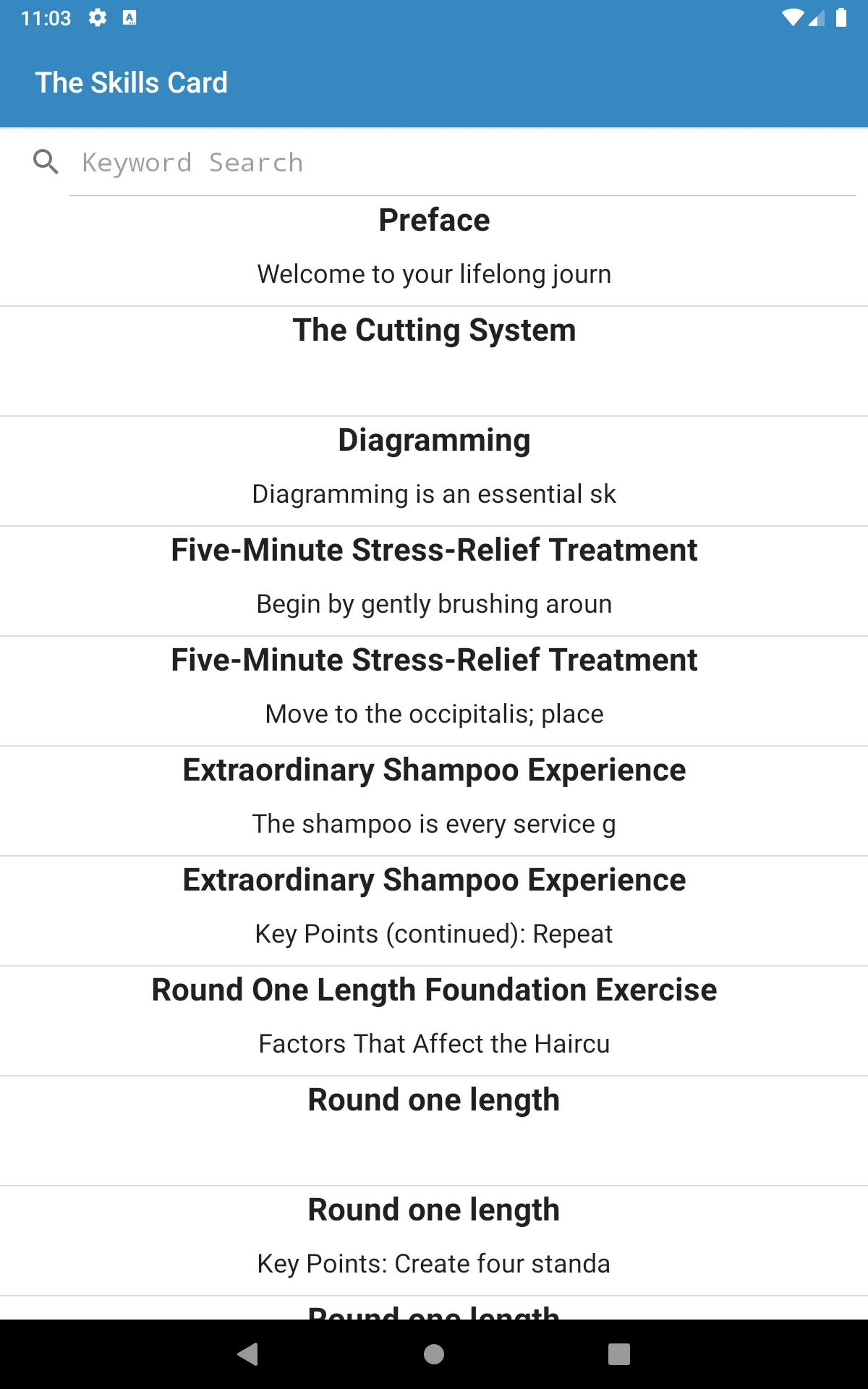The height and width of the screenshot is (1389, 868).
Task: Open Round One Length Foundation Exercise
Action: tap(434, 1021)
